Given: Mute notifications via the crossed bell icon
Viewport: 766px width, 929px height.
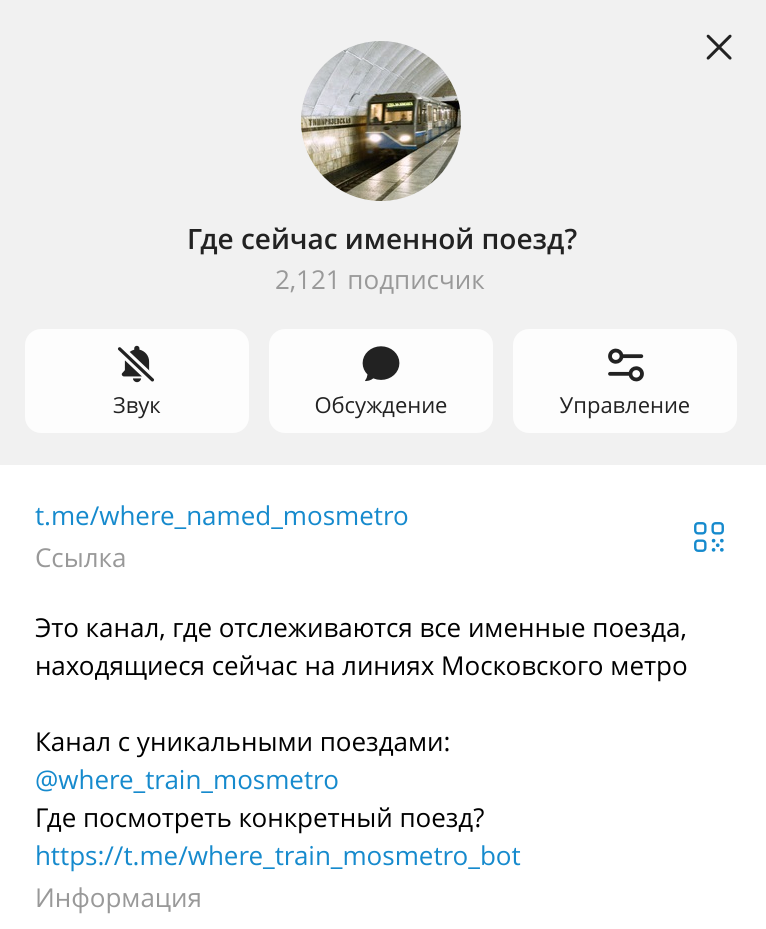Looking at the screenshot, I should click(x=137, y=363).
